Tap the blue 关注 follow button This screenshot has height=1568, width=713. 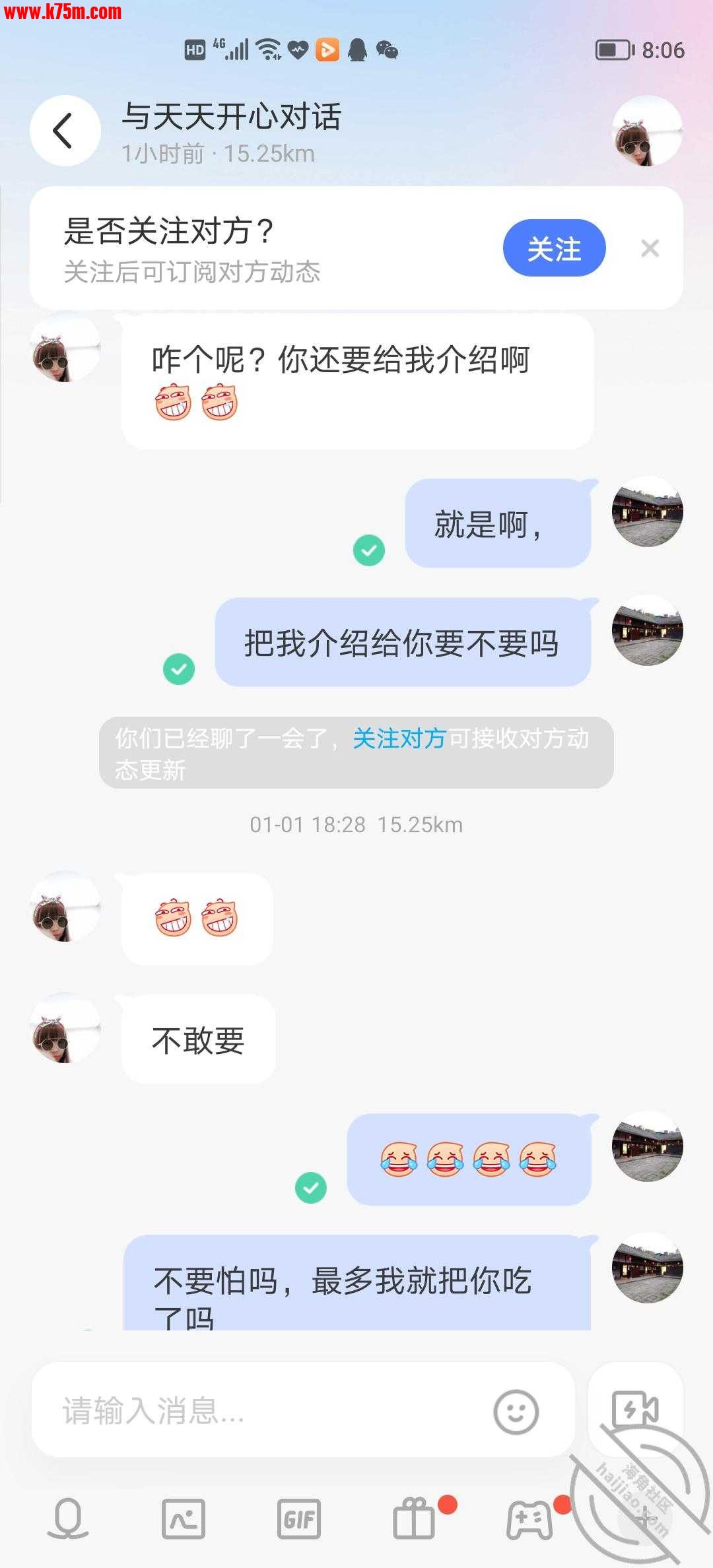coord(554,248)
